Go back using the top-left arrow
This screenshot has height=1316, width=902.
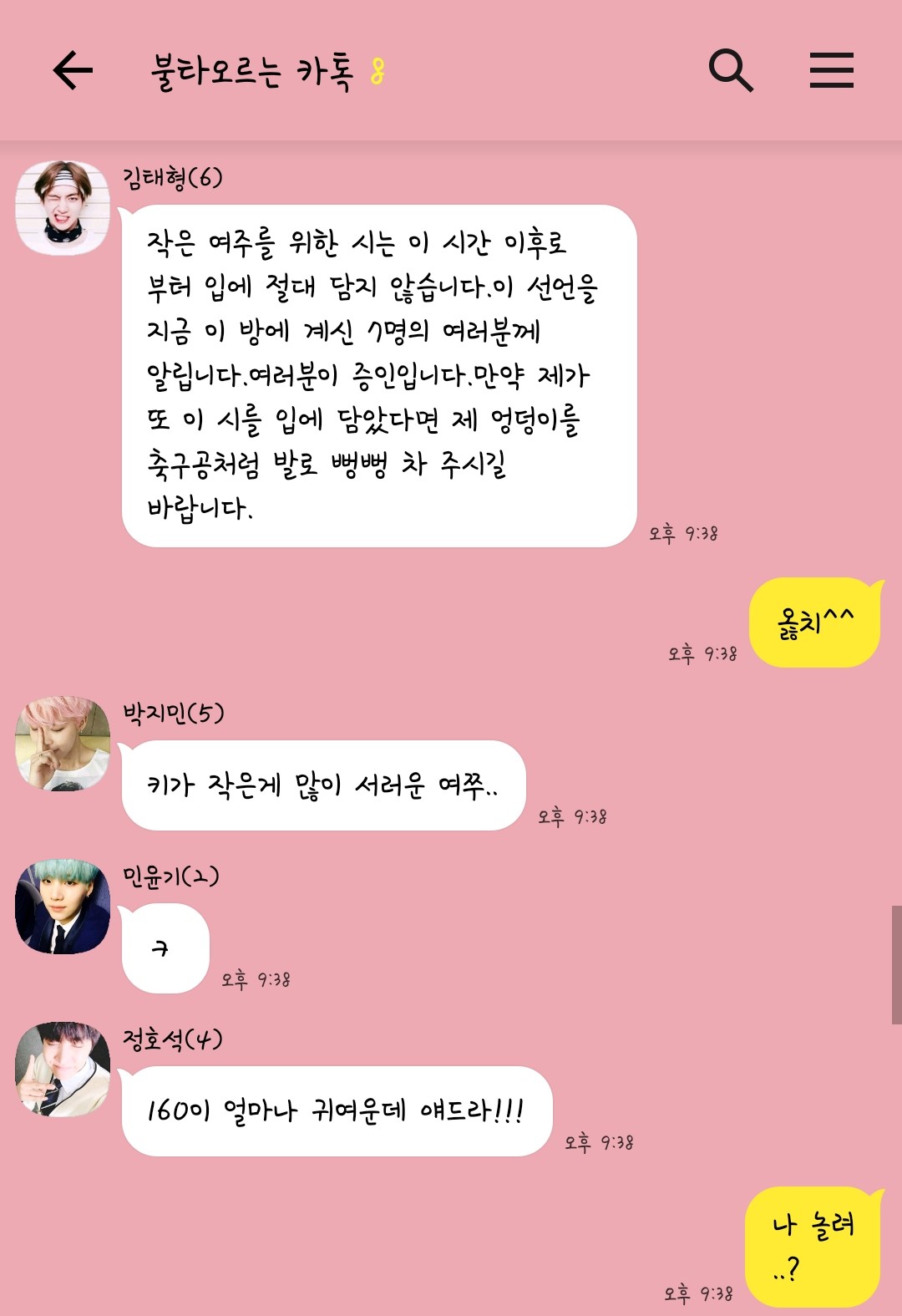click(x=73, y=69)
